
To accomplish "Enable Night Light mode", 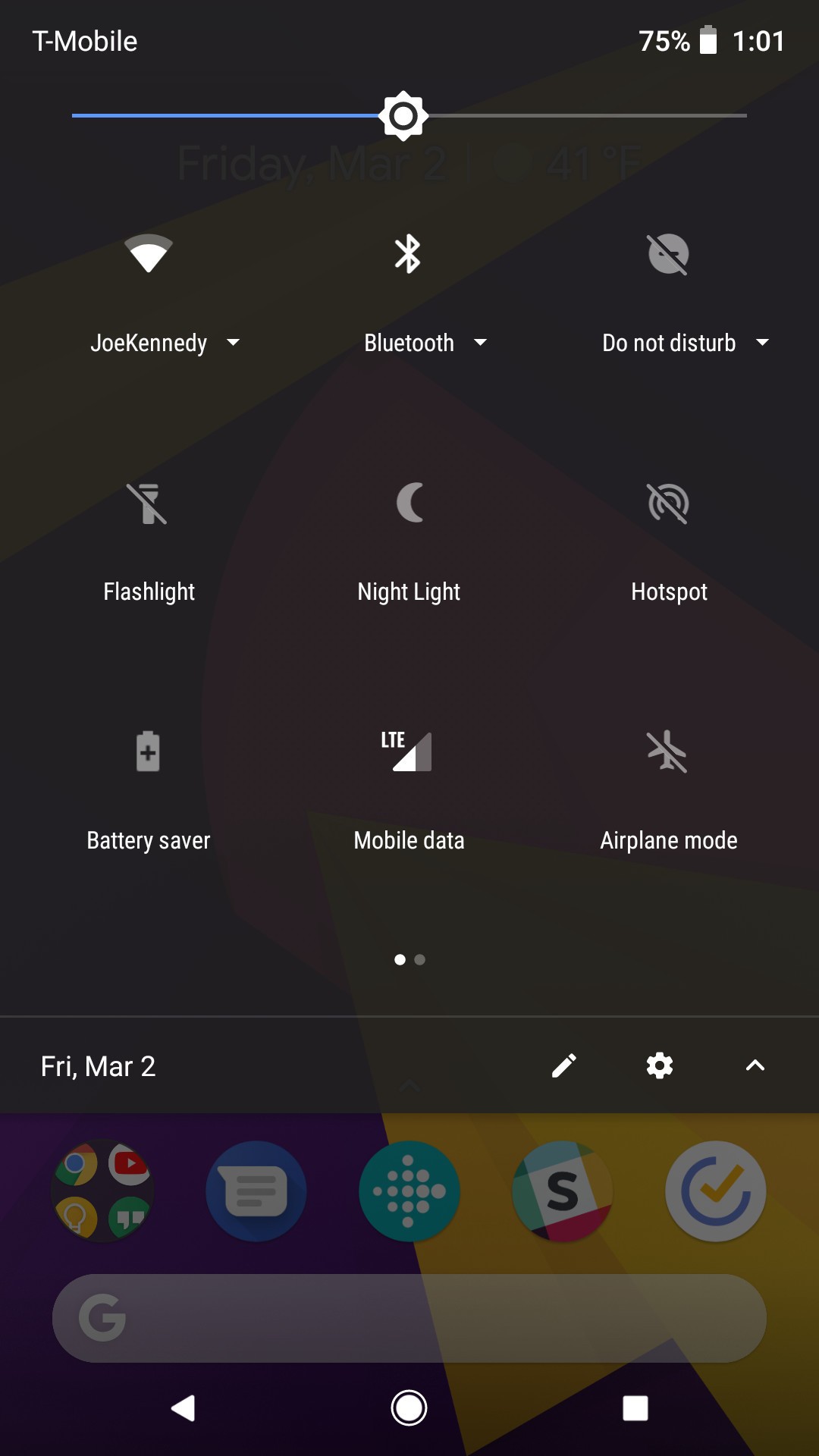I will [x=408, y=504].
